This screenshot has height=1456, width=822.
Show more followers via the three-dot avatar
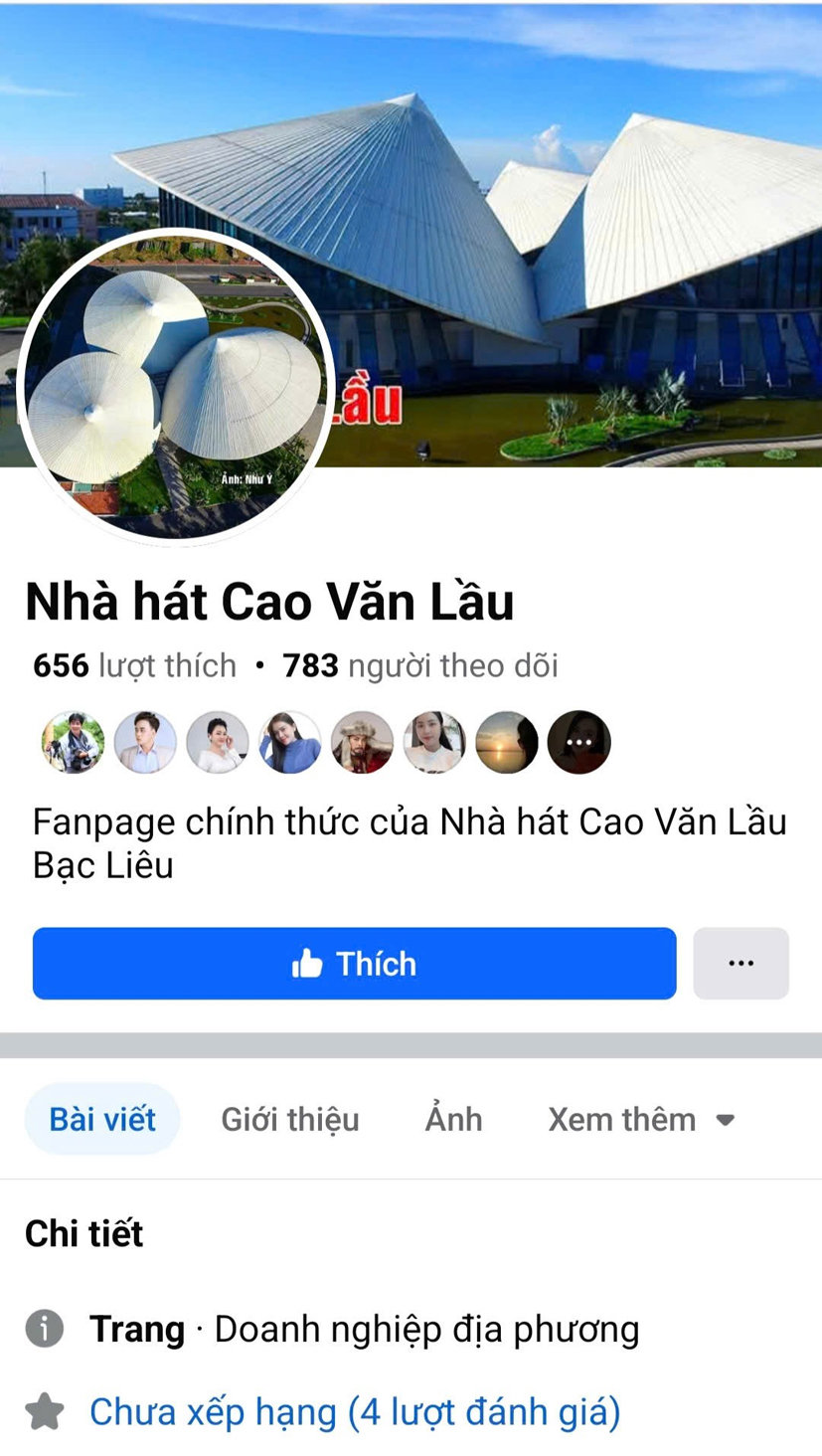[578, 742]
